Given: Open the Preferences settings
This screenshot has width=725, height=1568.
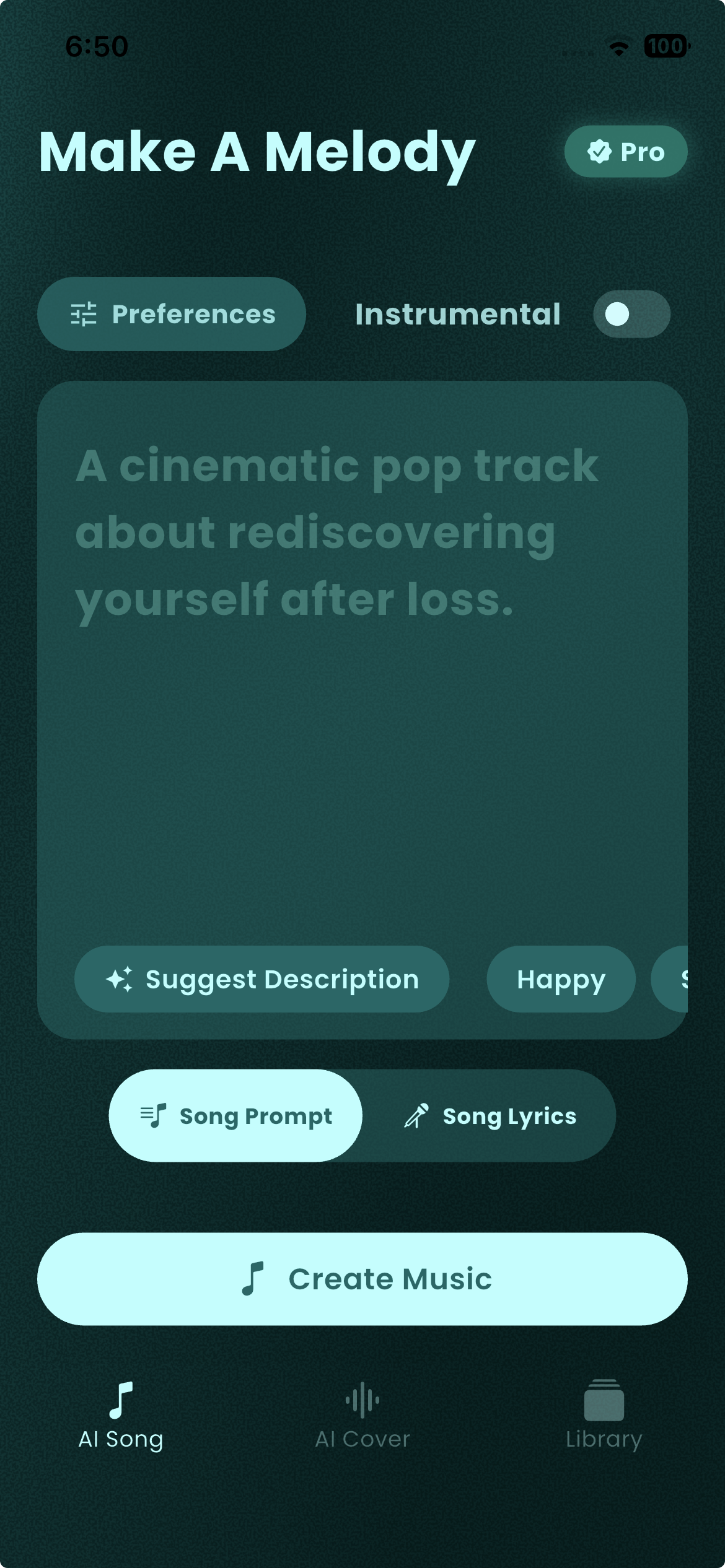Looking at the screenshot, I should coord(172,314).
